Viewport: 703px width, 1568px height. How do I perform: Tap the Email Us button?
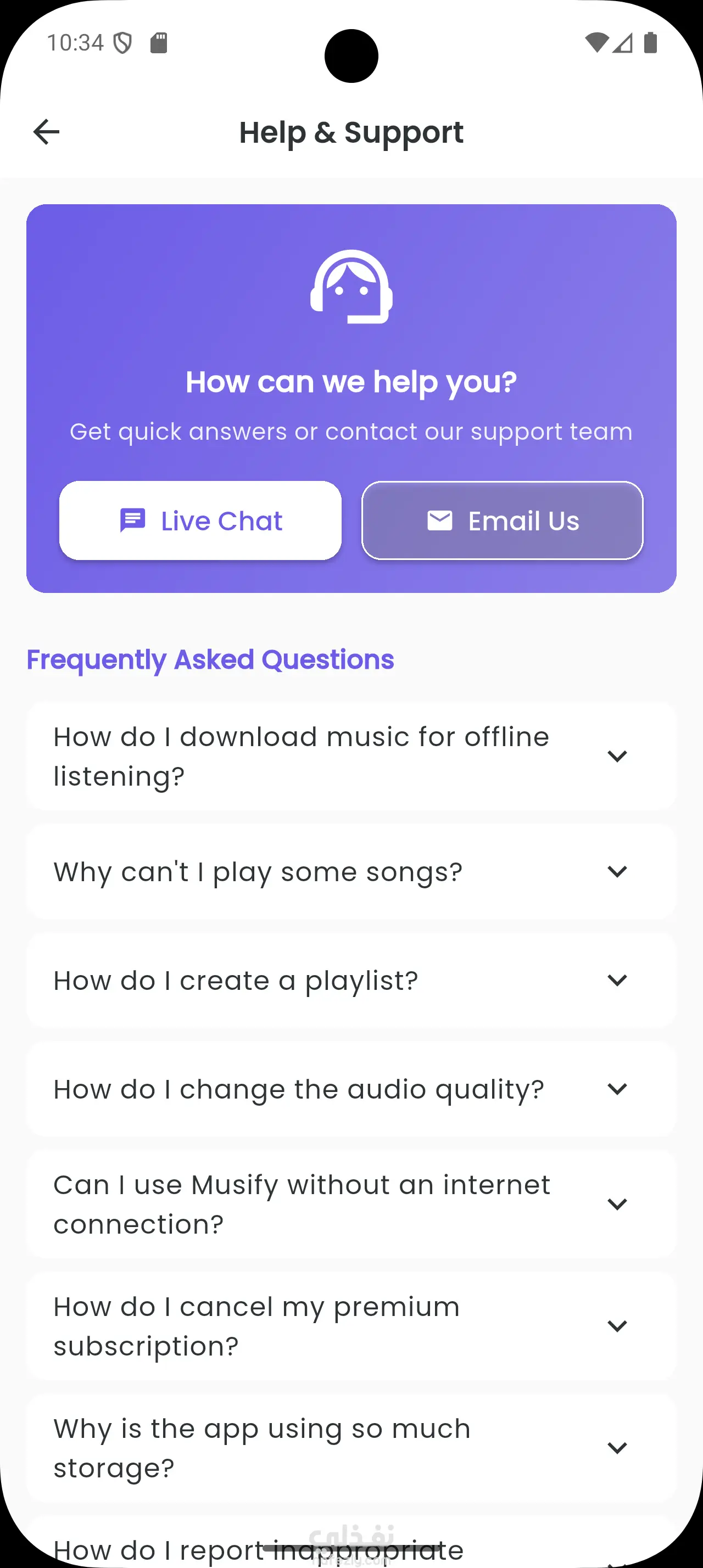(x=502, y=520)
